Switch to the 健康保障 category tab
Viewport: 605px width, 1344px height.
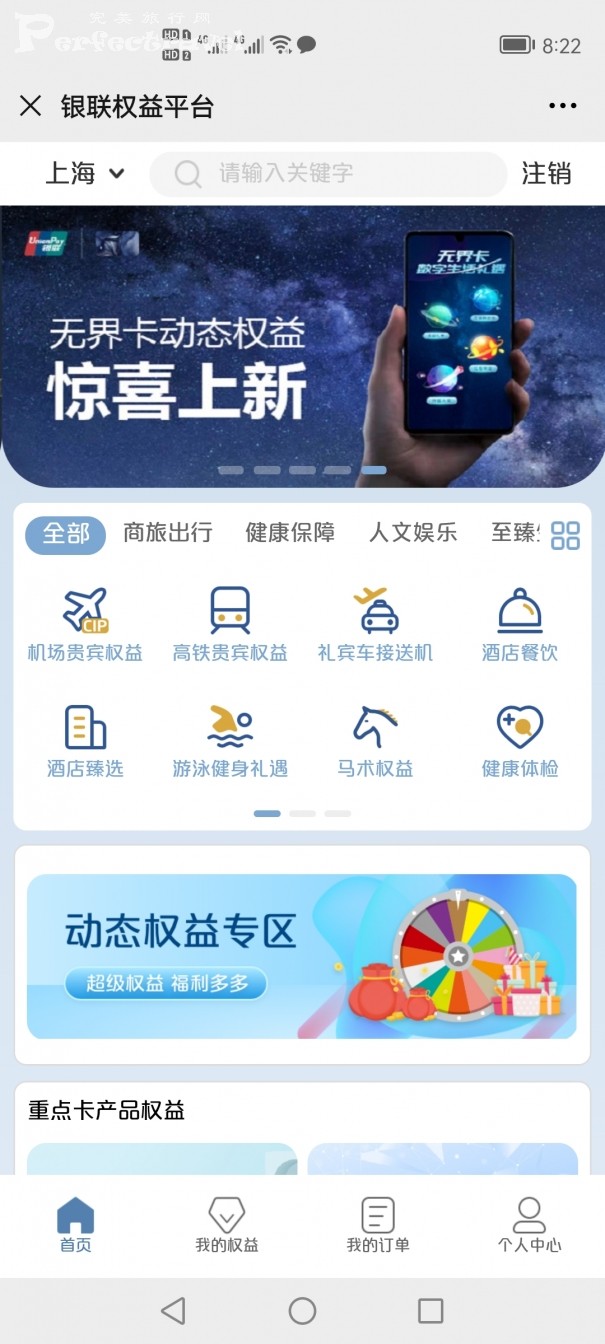[x=290, y=533]
